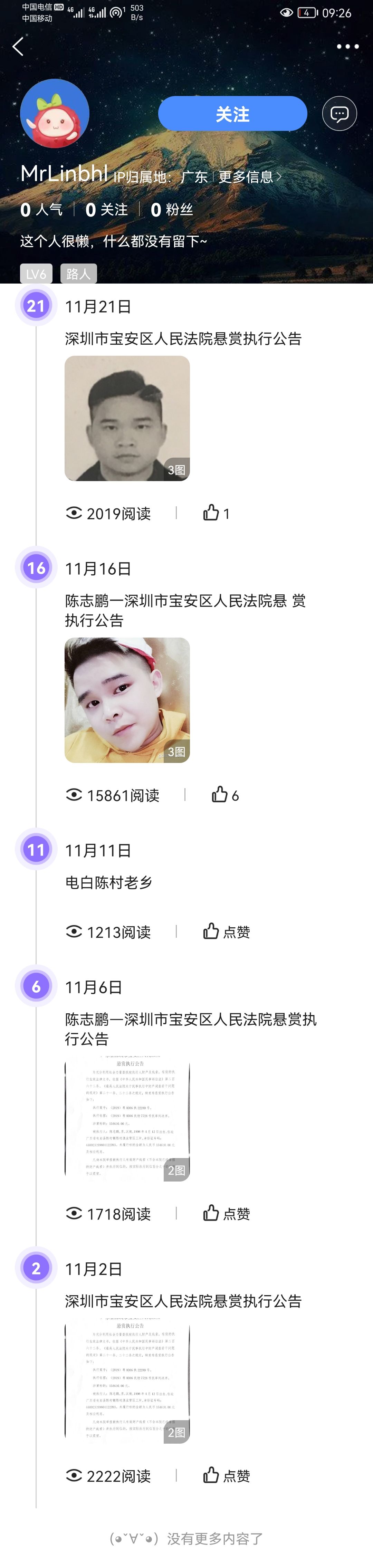Open the document image in 11月6日 post
The image size is (373, 1568).
[x=127, y=1119]
